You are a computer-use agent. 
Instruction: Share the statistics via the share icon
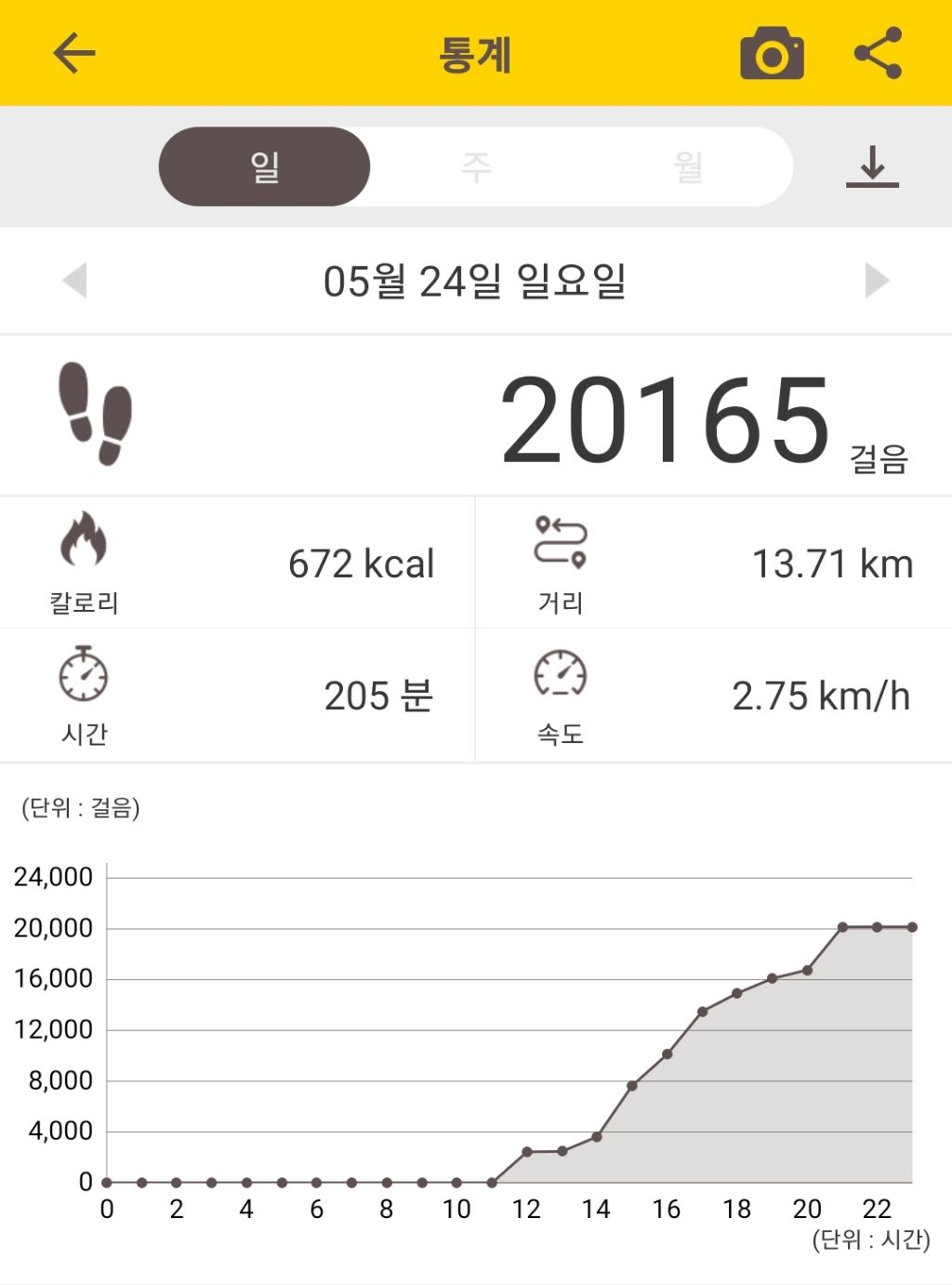pos(878,53)
